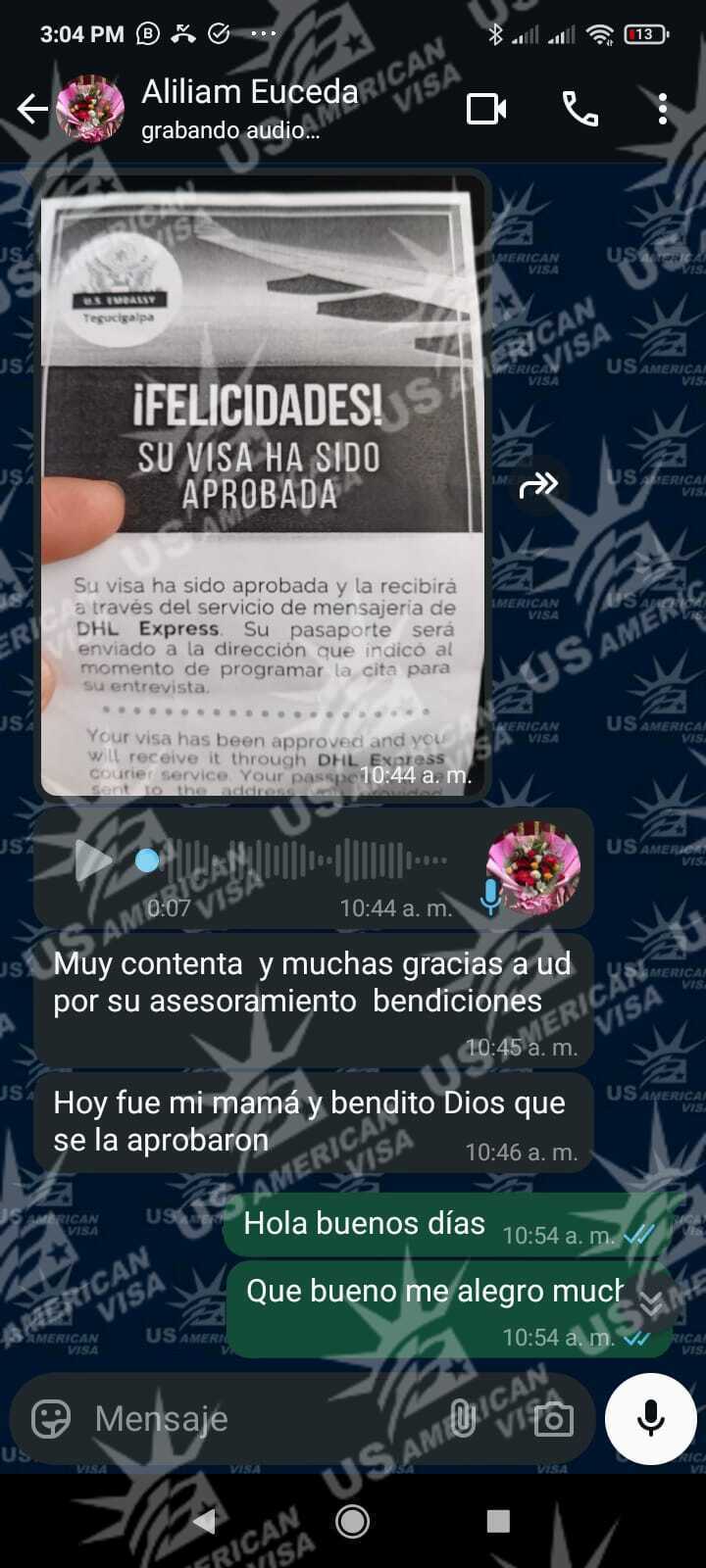The width and height of the screenshot is (706, 1568).
Task: Open the visa approval photo message
Action: pos(262,487)
